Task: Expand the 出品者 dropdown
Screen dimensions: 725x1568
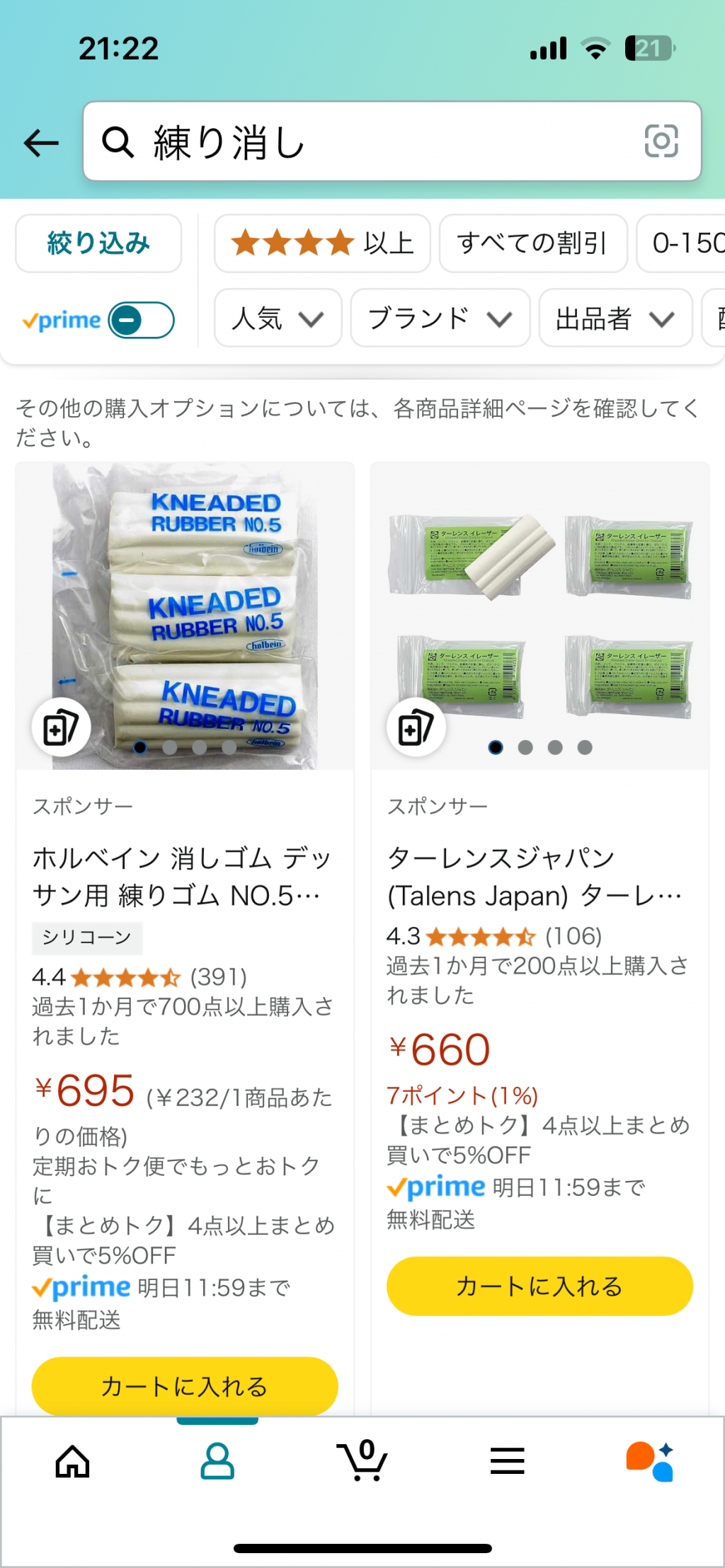Action: pyautogui.click(x=615, y=318)
